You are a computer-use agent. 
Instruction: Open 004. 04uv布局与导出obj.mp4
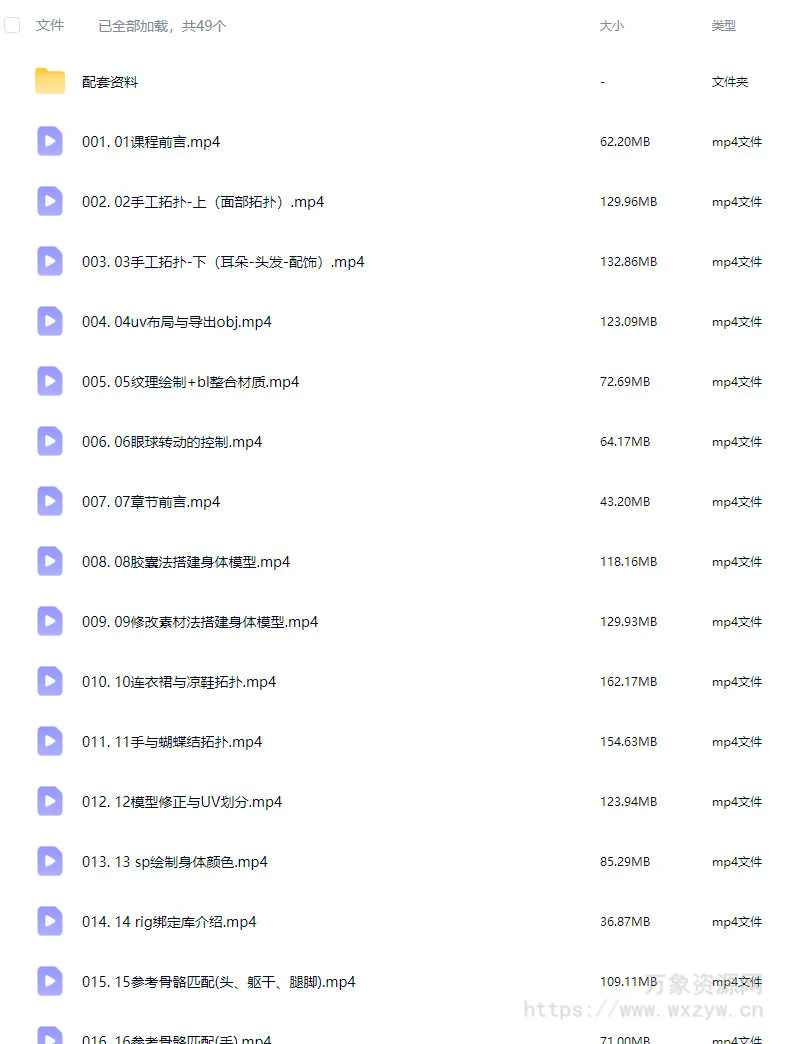coord(177,322)
